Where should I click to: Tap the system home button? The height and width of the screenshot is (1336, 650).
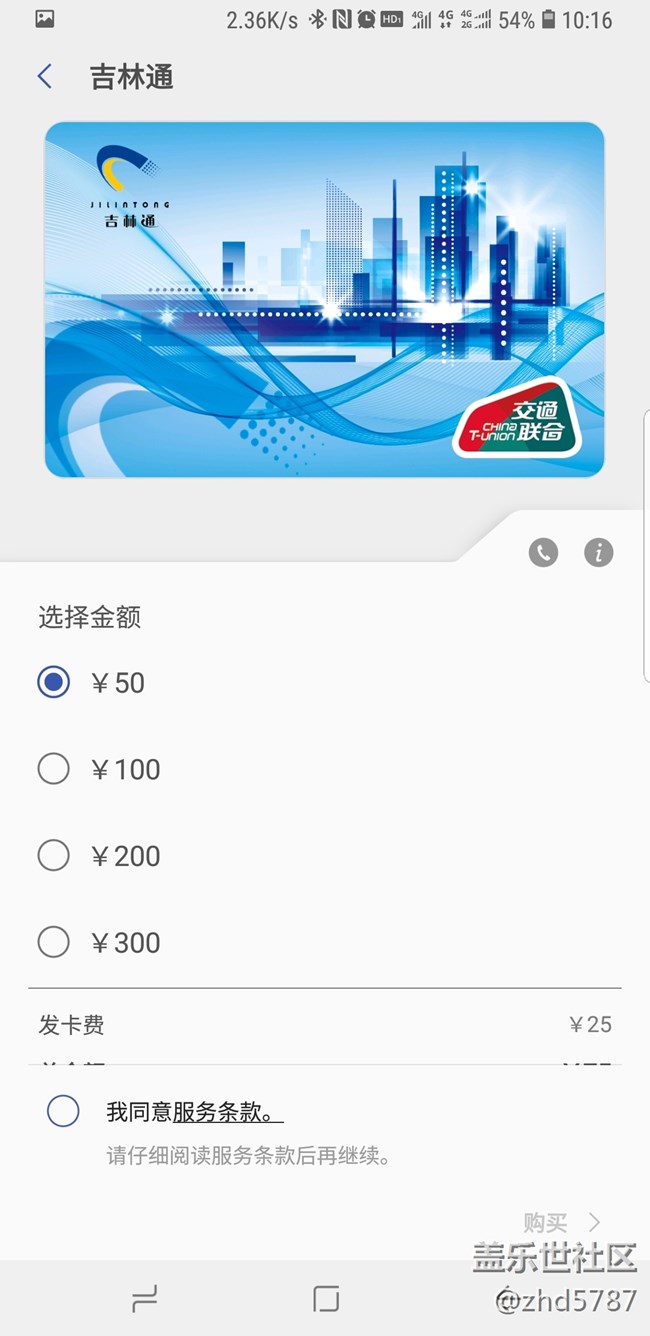326,1299
